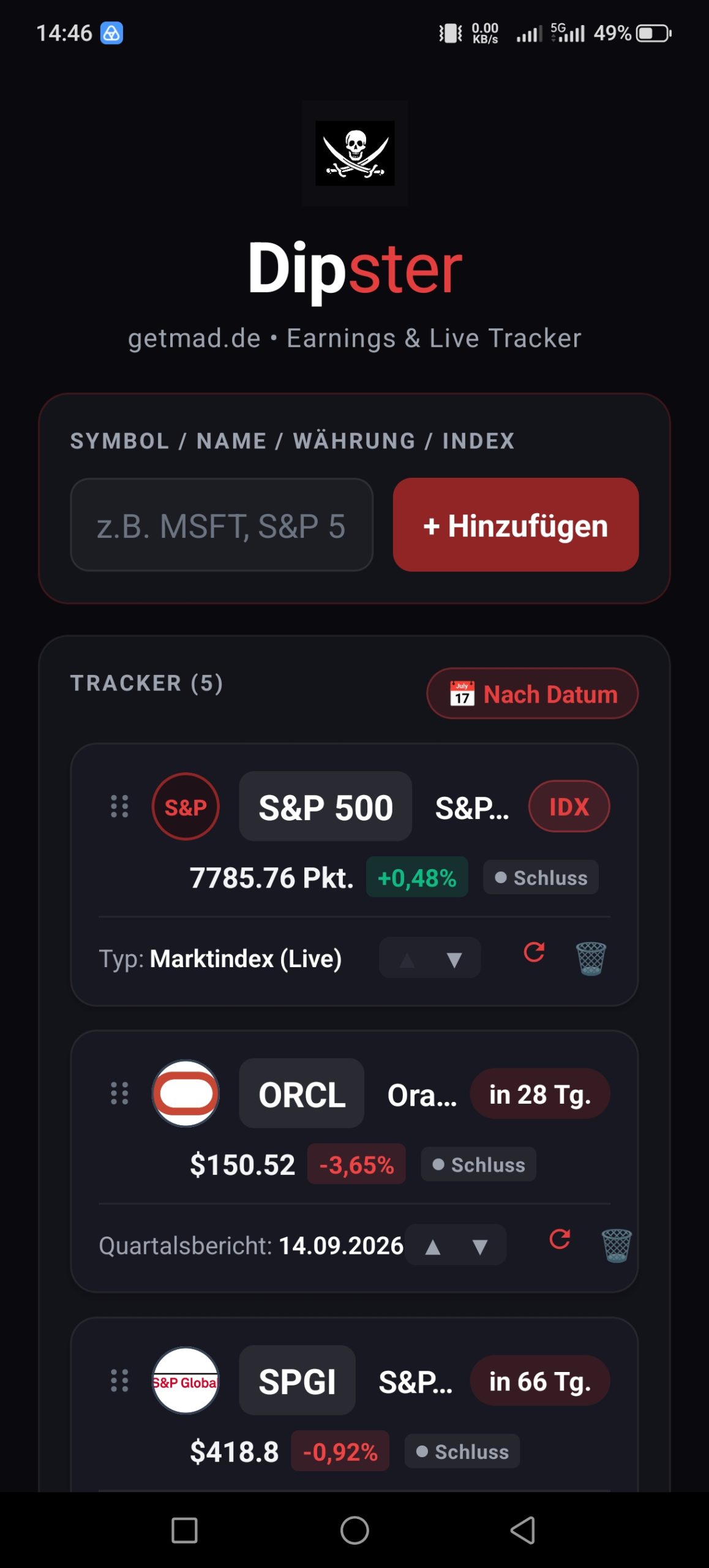Move the S&P 500 entry down
The image size is (709, 1568).
point(454,958)
